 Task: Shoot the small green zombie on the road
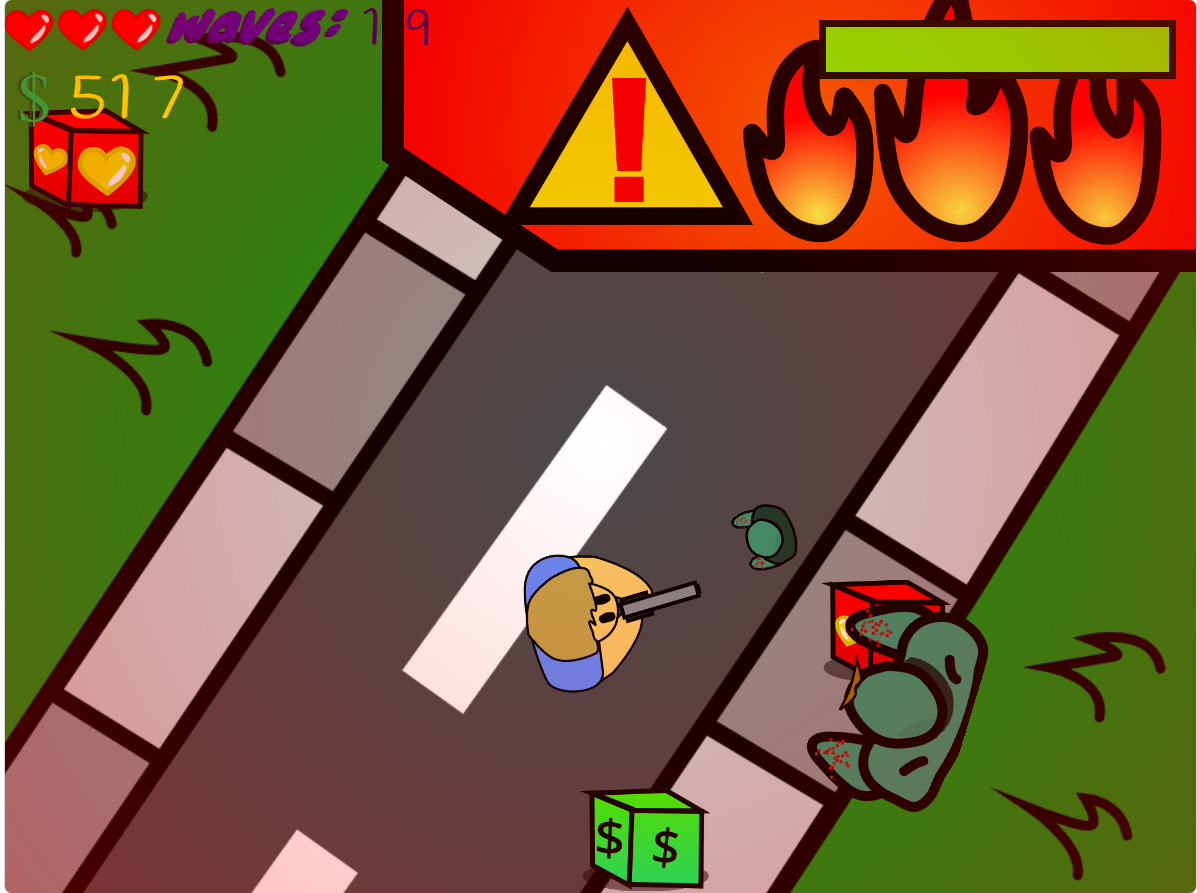(x=766, y=538)
